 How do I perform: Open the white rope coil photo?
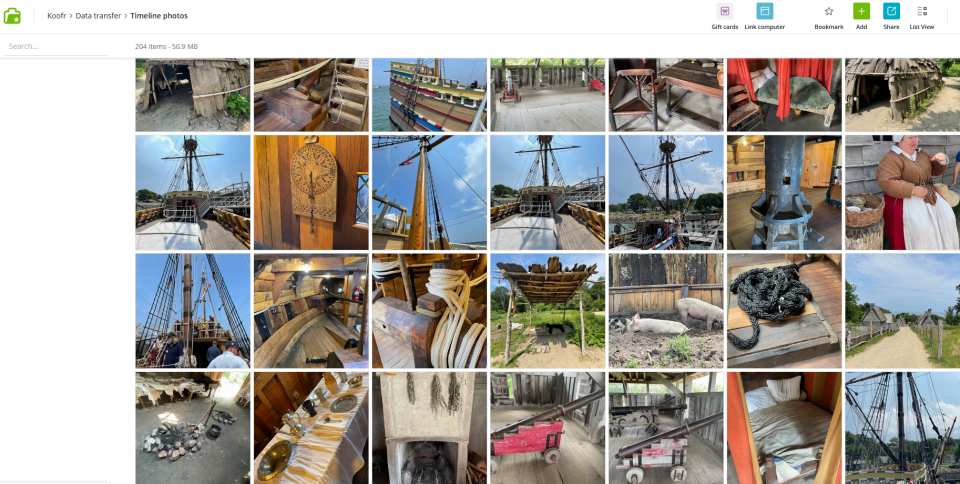[429, 311]
